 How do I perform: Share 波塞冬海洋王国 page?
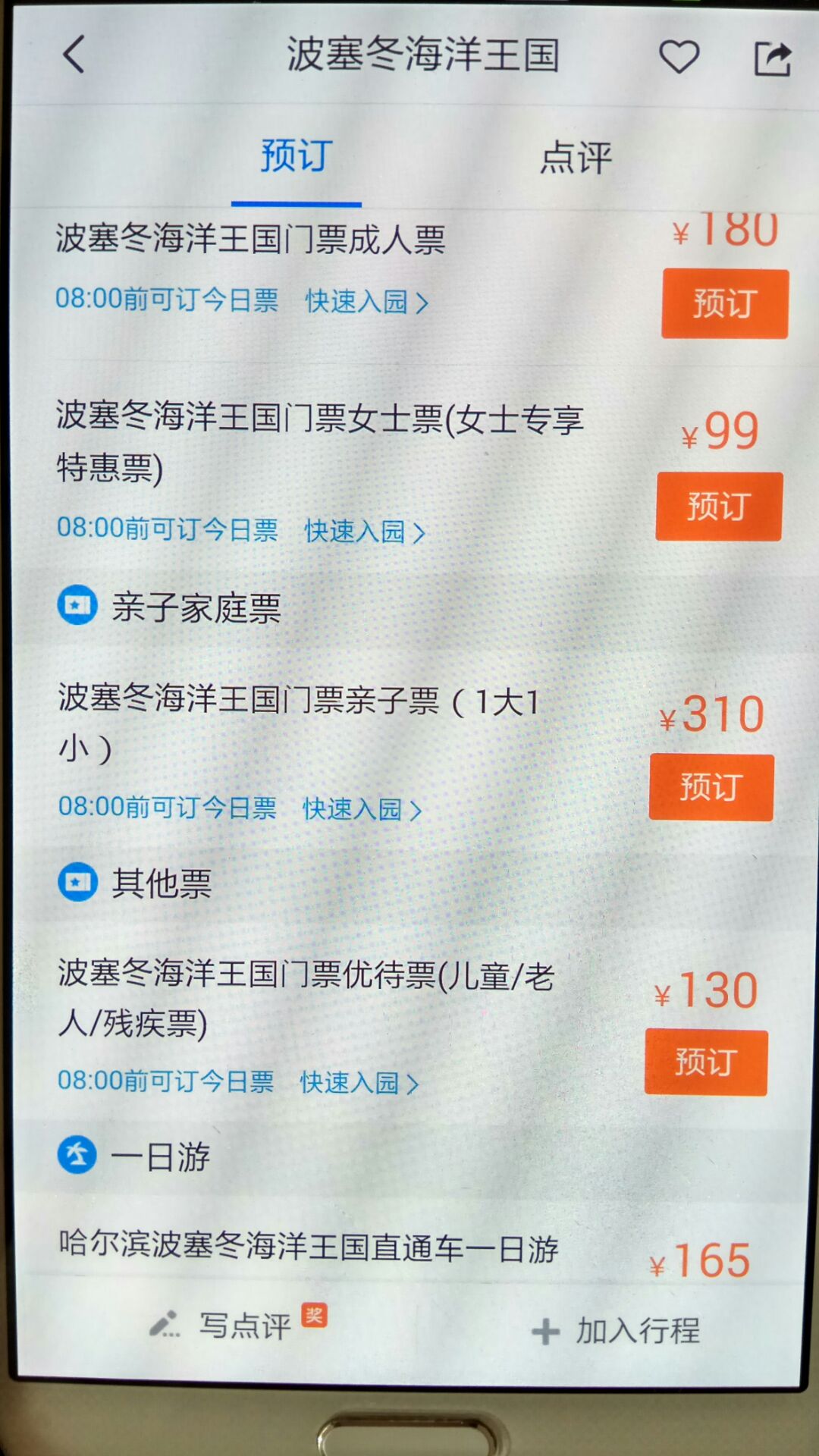click(773, 58)
